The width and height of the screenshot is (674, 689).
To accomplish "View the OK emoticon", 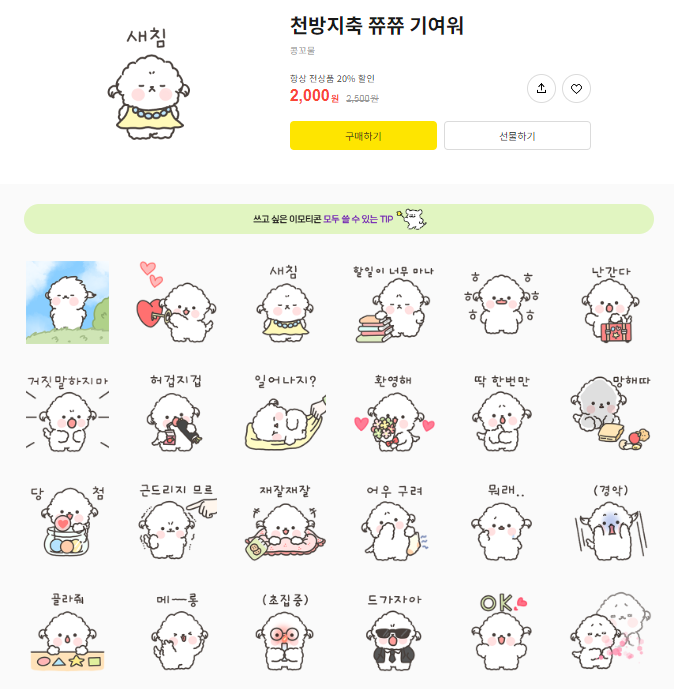I will 502,630.
